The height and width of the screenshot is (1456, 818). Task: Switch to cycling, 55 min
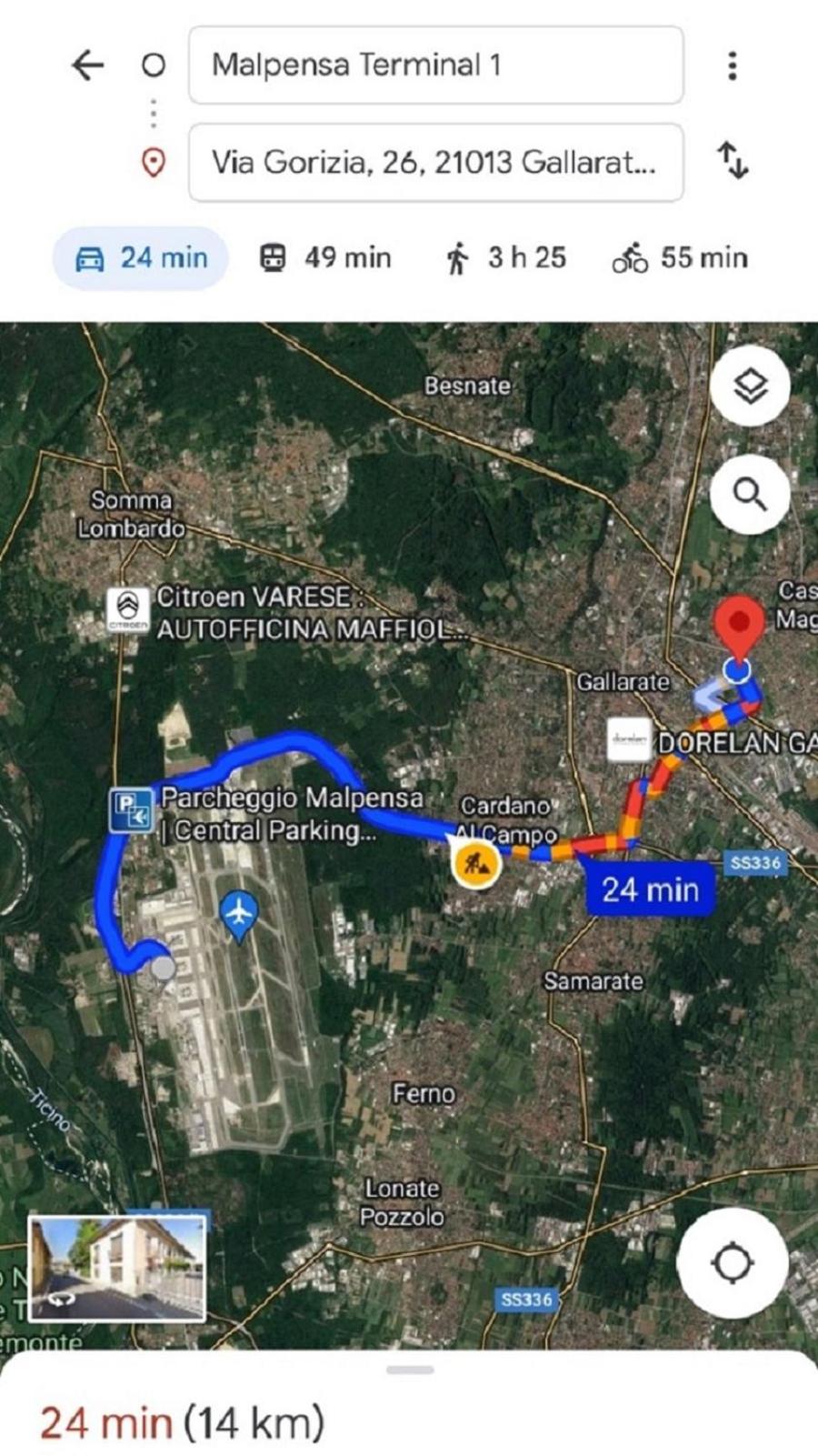pos(680,258)
